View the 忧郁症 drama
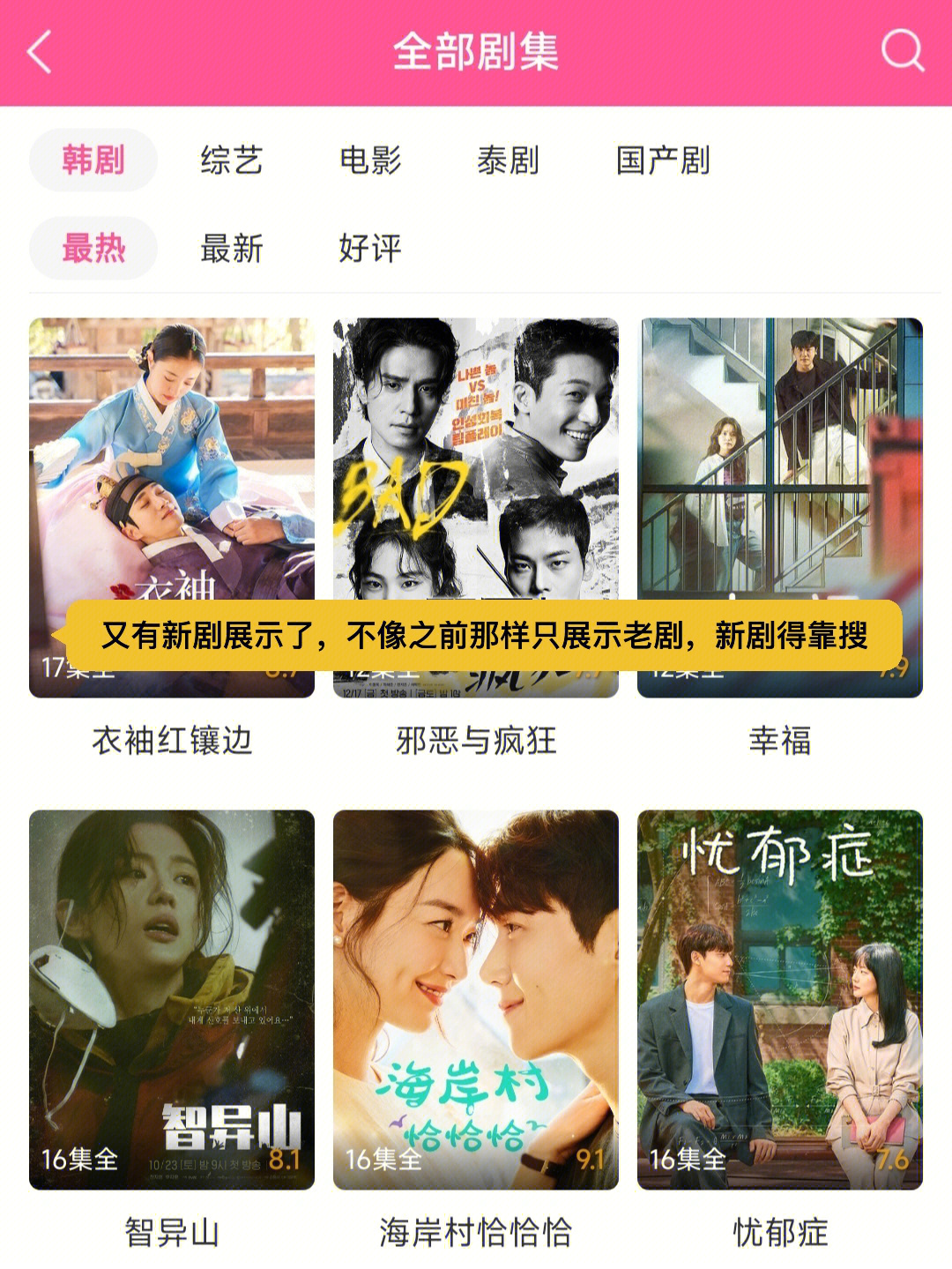The width and height of the screenshot is (952, 1269). (780, 999)
